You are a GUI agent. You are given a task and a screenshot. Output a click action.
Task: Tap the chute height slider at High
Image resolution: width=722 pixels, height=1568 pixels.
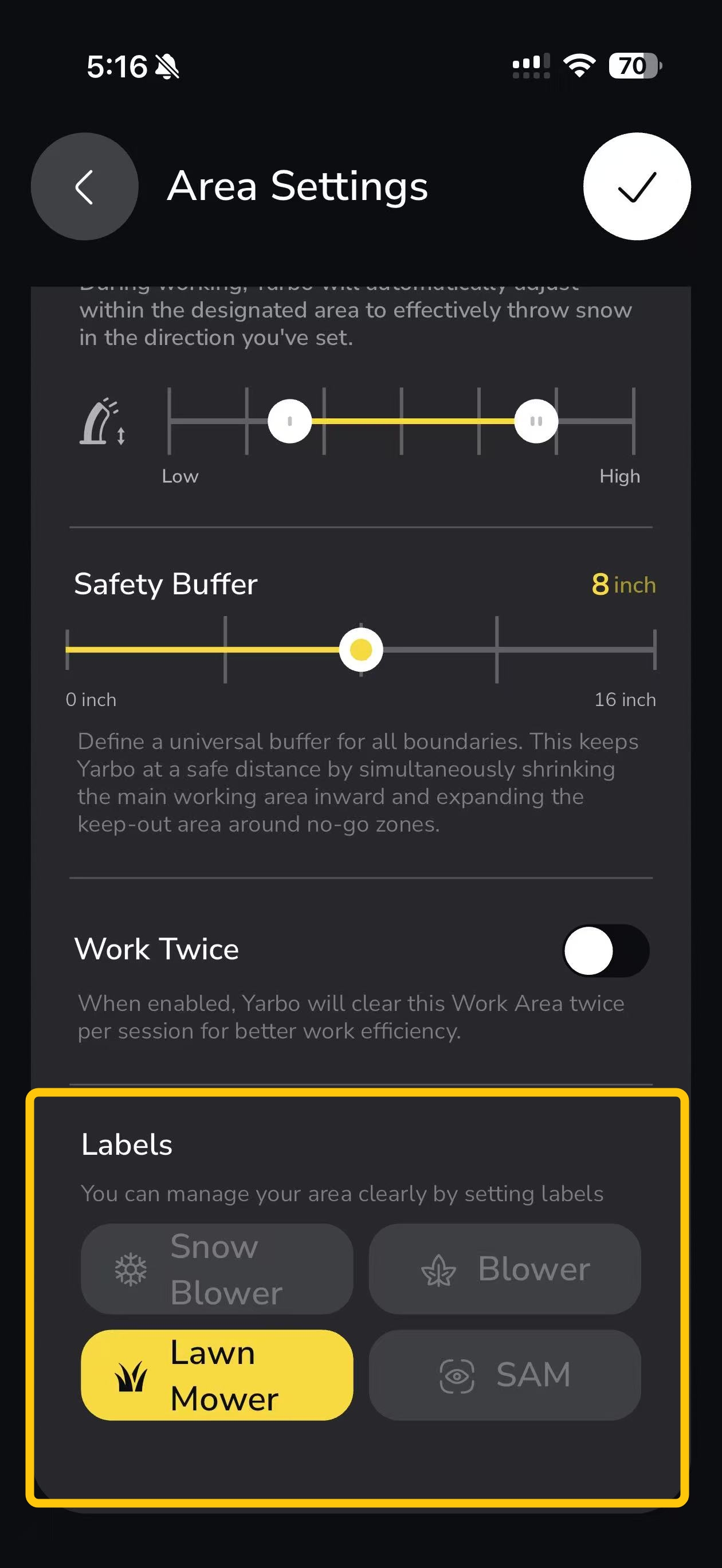tap(633, 421)
